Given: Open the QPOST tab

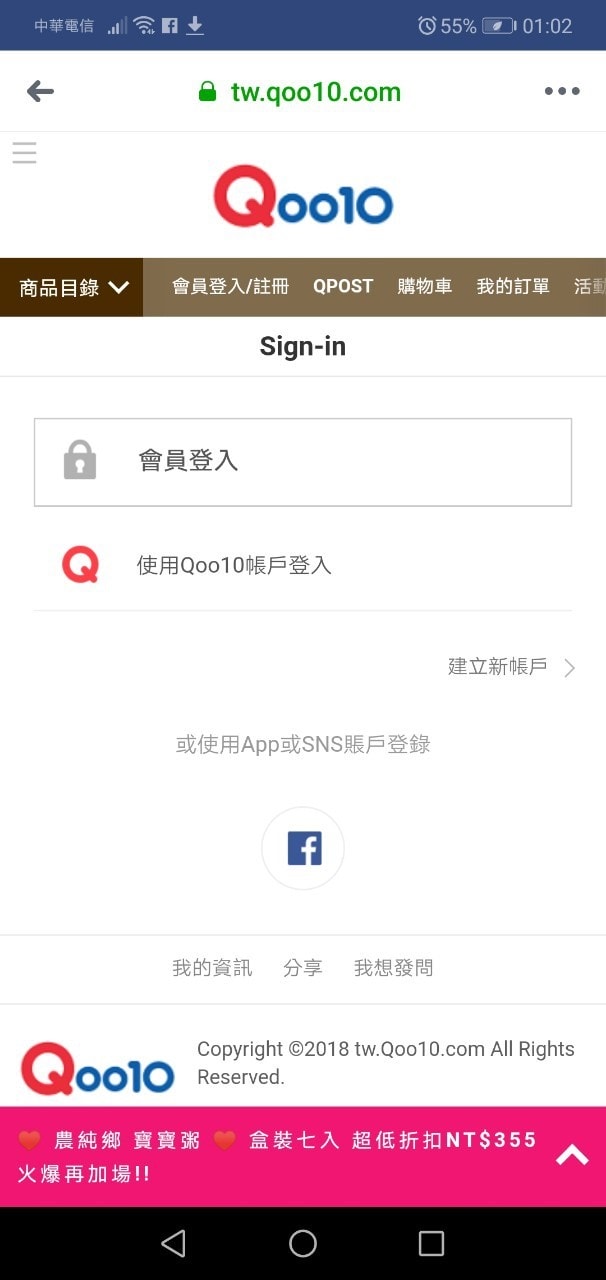Looking at the screenshot, I should (343, 287).
